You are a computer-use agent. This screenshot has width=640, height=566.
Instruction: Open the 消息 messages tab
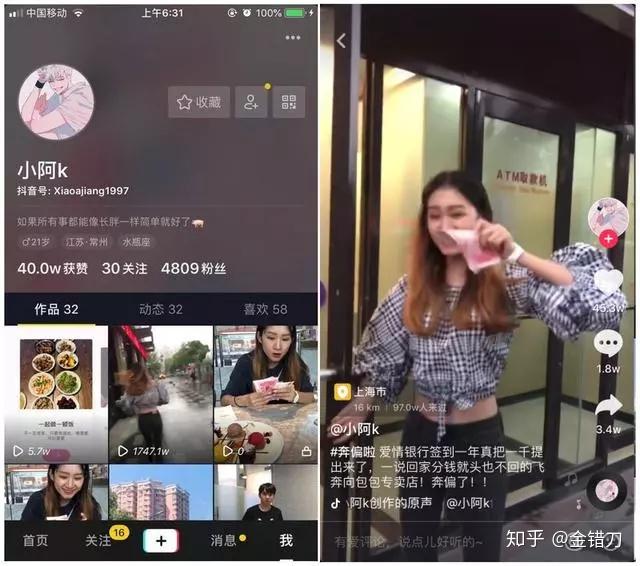tap(224, 541)
